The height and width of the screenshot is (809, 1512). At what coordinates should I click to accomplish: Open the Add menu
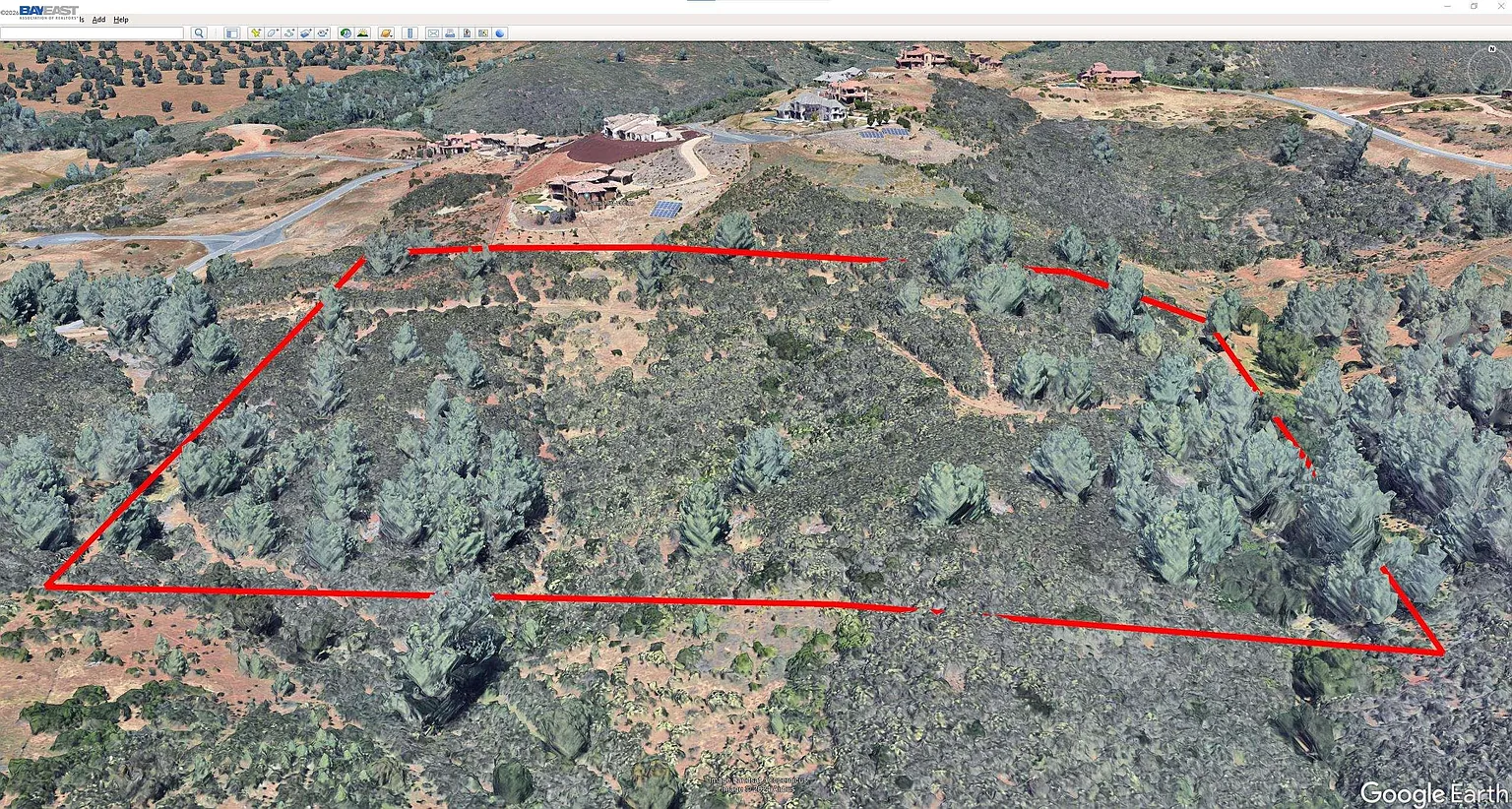(98, 20)
